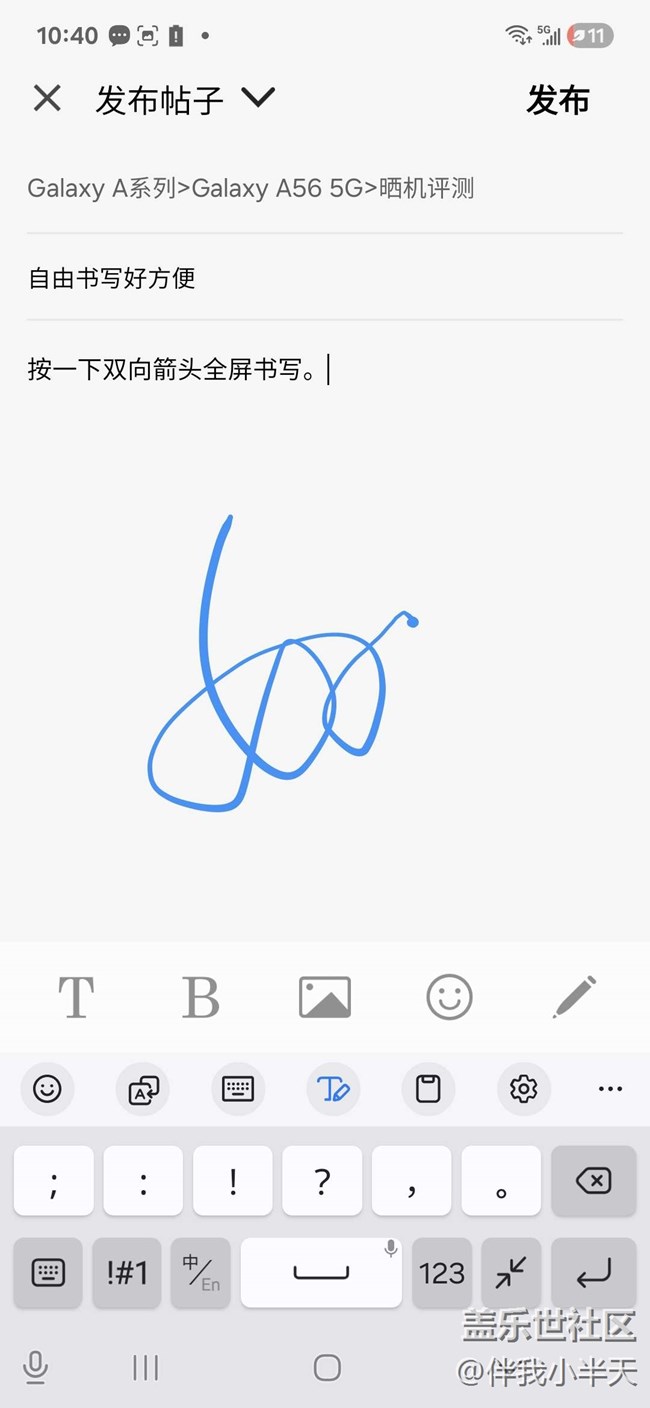
Task: Open keyboard settings gear
Action: coord(524,1088)
